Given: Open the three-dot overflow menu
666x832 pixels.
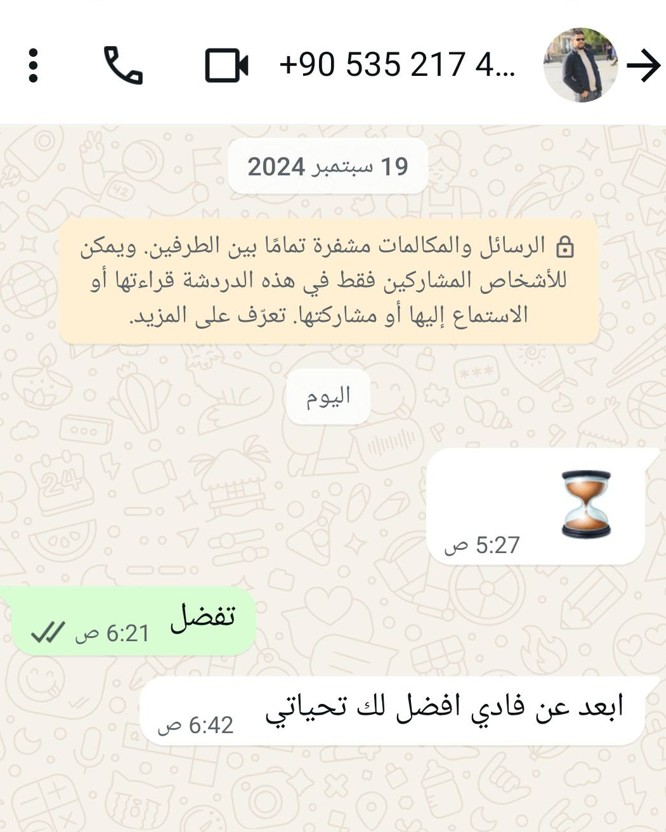Looking at the screenshot, I should (34, 65).
